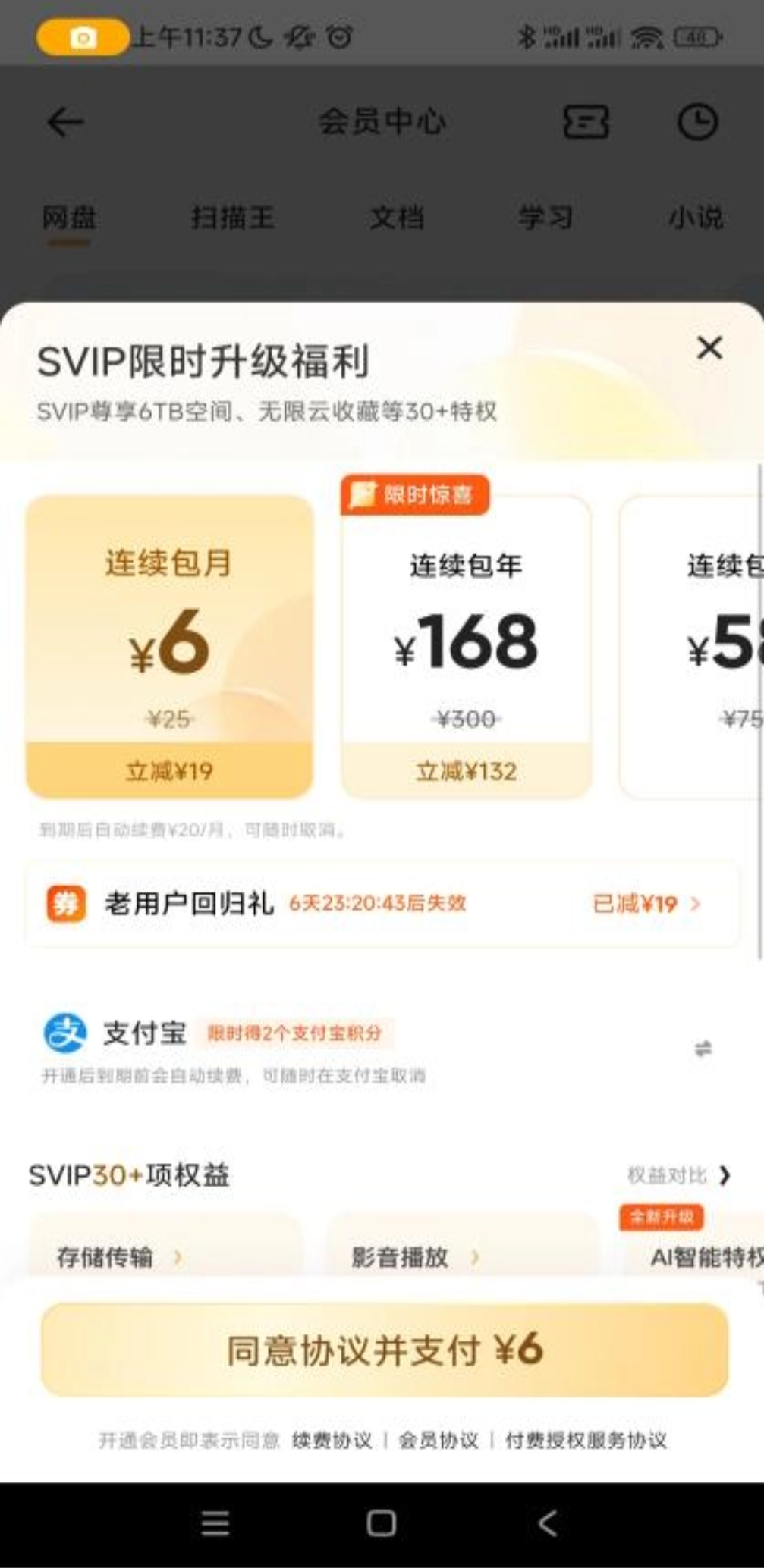
Task: Open the 续费协议 link
Action: click(332, 1440)
